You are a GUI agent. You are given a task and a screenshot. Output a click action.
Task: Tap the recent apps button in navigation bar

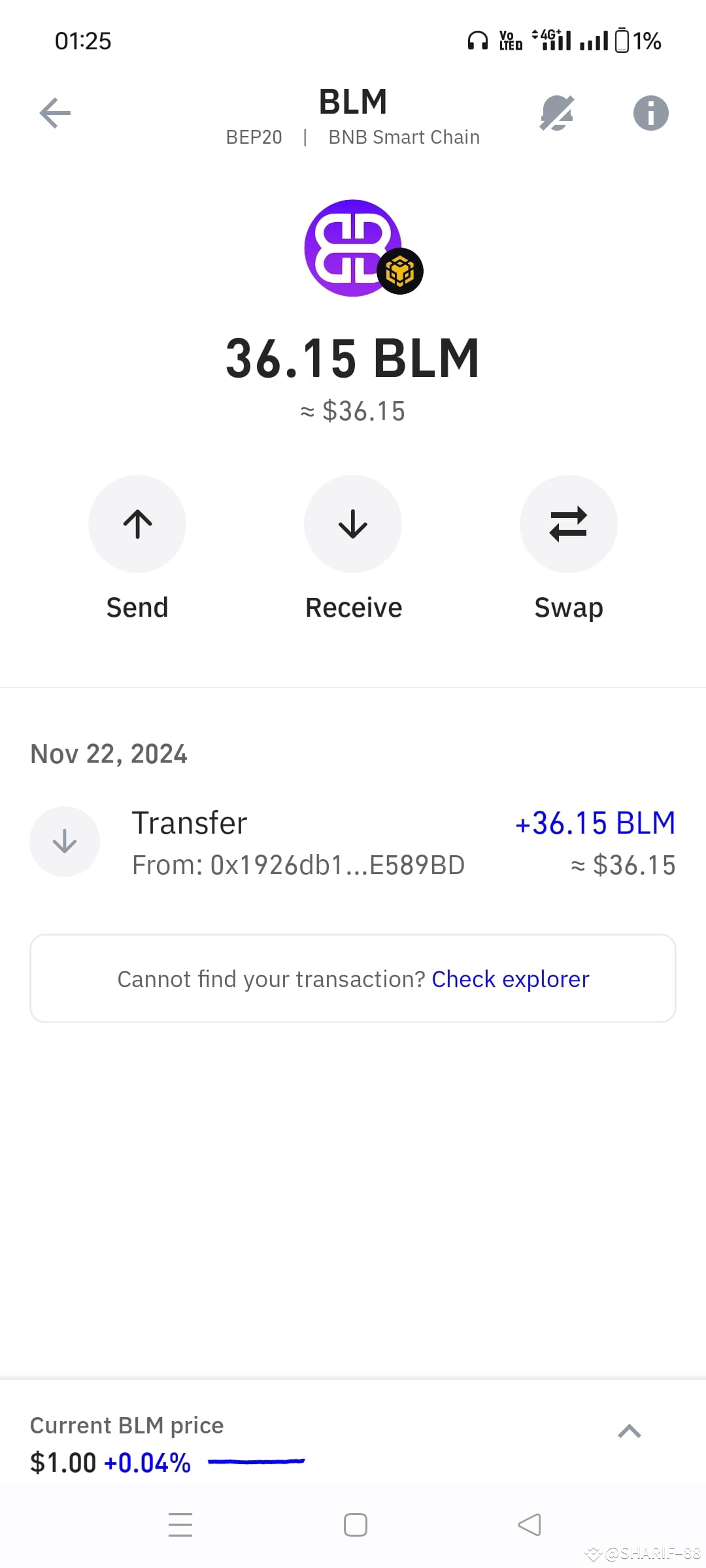180,1524
